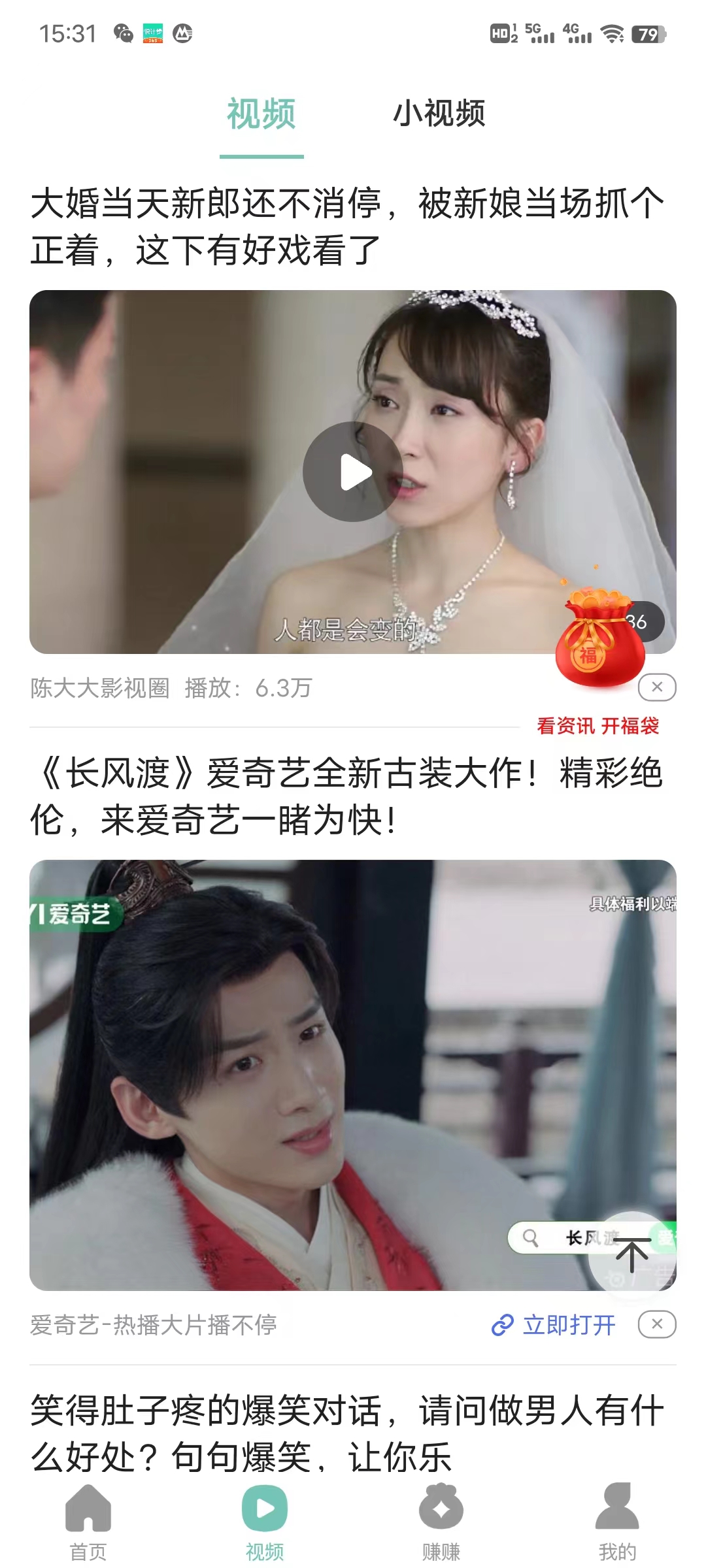Image resolution: width=706 pixels, height=1568 pixels.
Task: Close the 爱奇艺 ad card
Action: [657, 1324]
